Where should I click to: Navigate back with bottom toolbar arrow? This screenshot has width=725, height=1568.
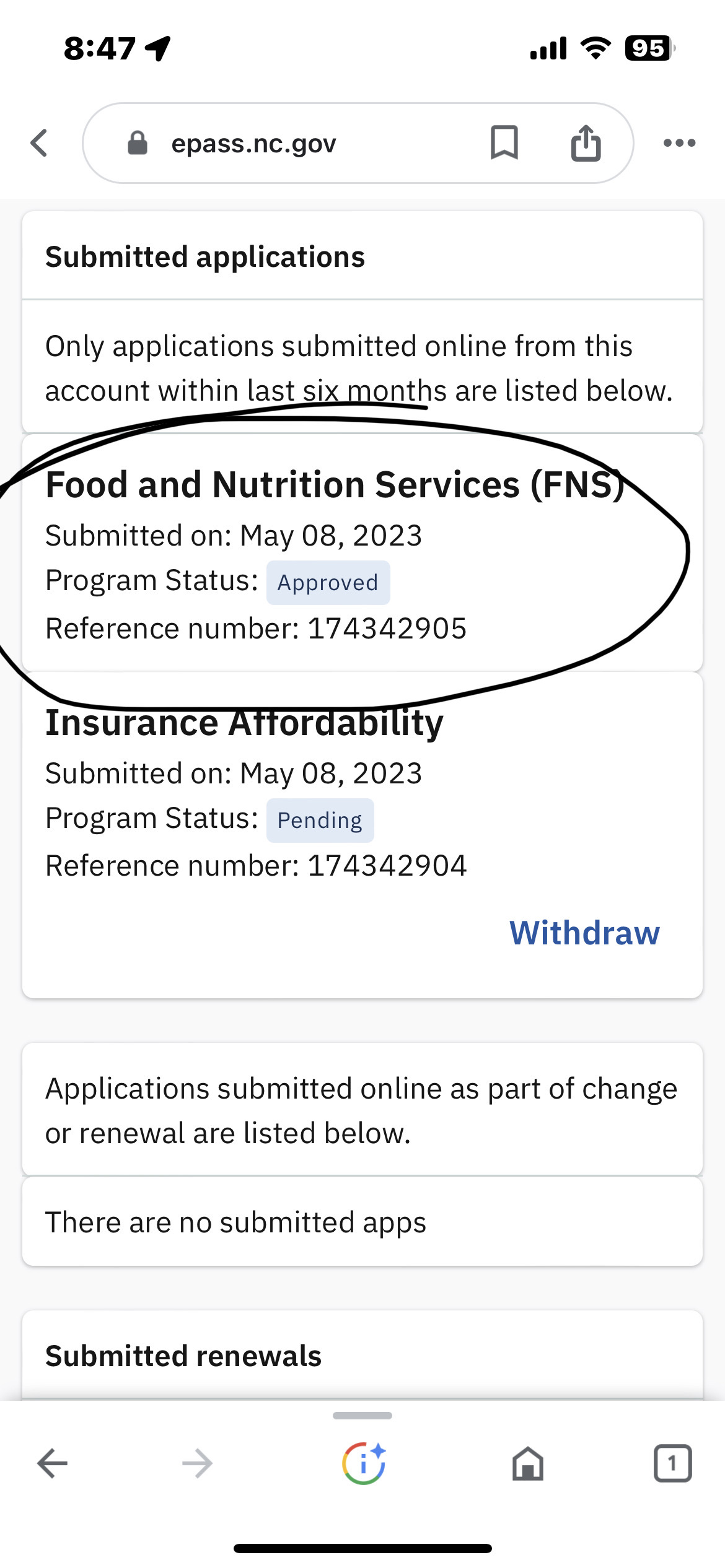coord(52,1463)
